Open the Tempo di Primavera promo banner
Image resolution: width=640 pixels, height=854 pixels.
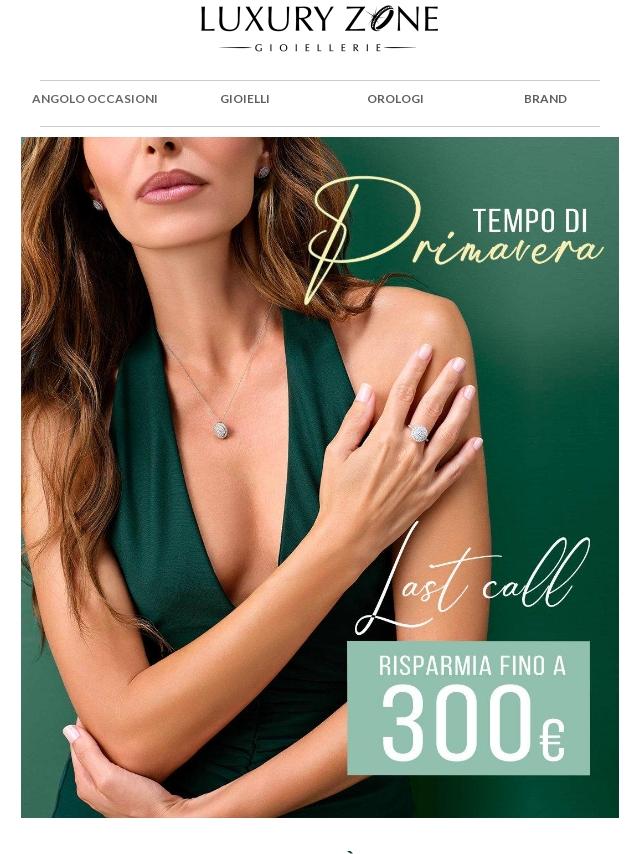pyautogui.click(x=320, y=477)
